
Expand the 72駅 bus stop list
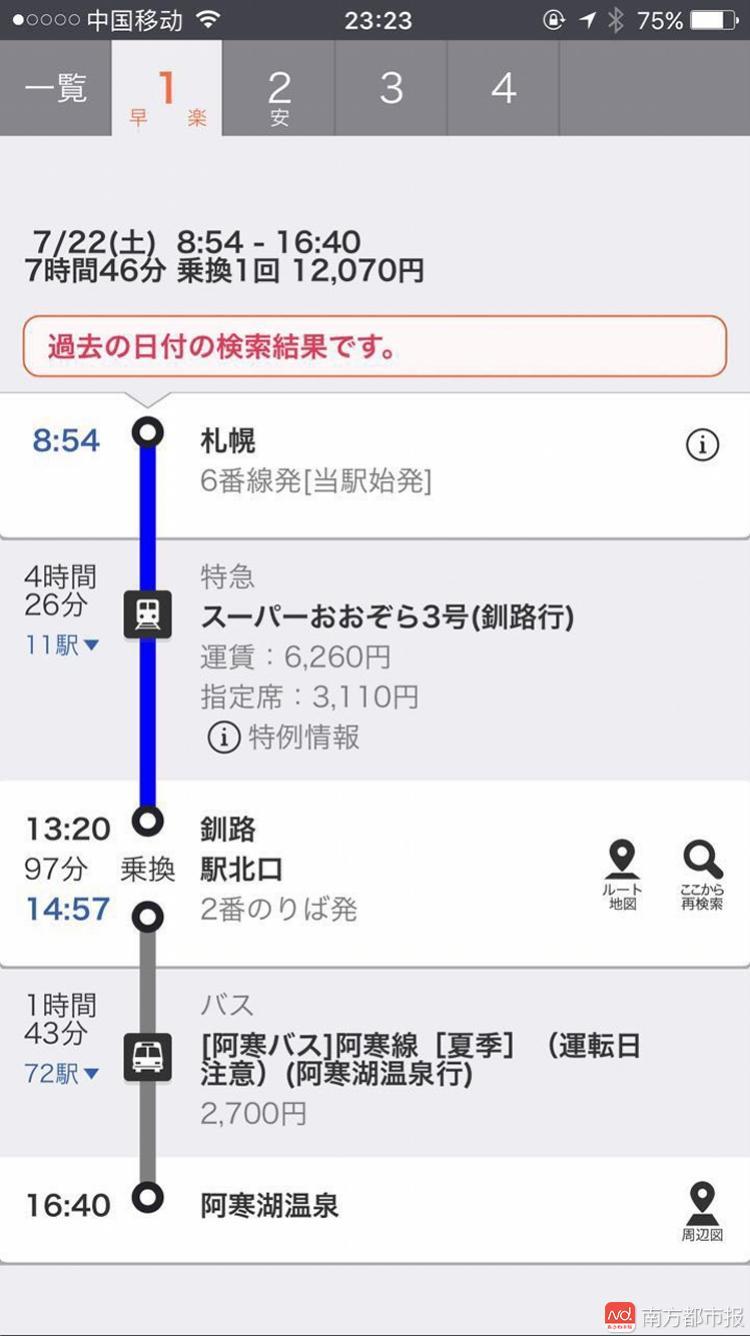point(62,1074)
